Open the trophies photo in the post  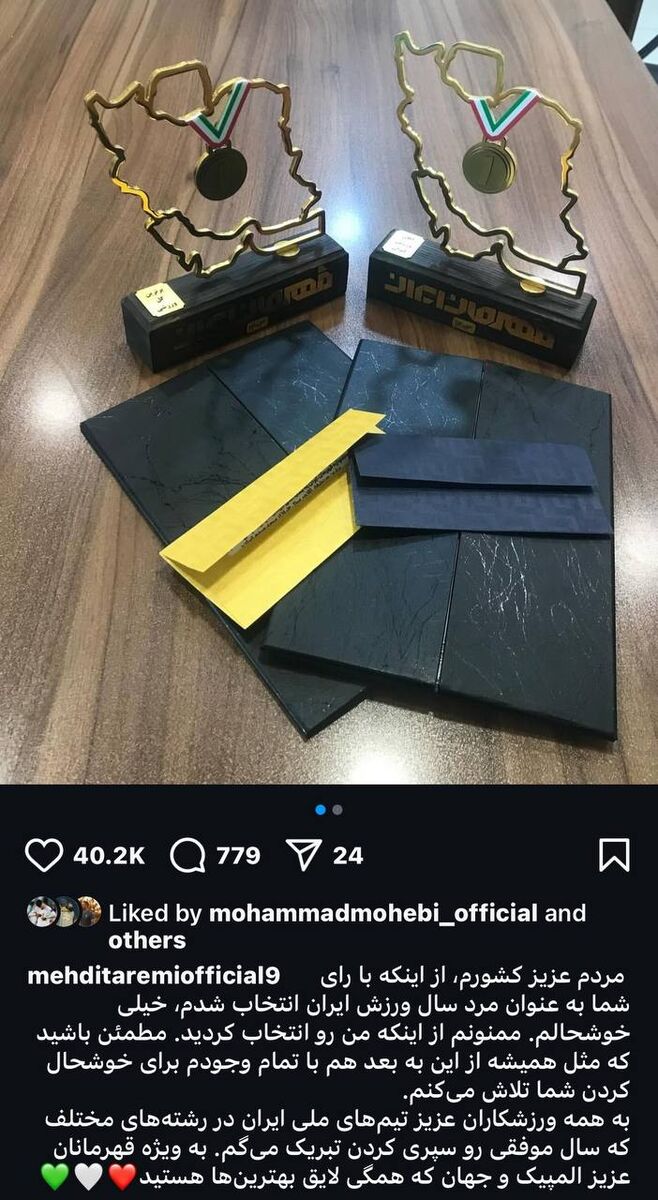(x=329, y=390)
